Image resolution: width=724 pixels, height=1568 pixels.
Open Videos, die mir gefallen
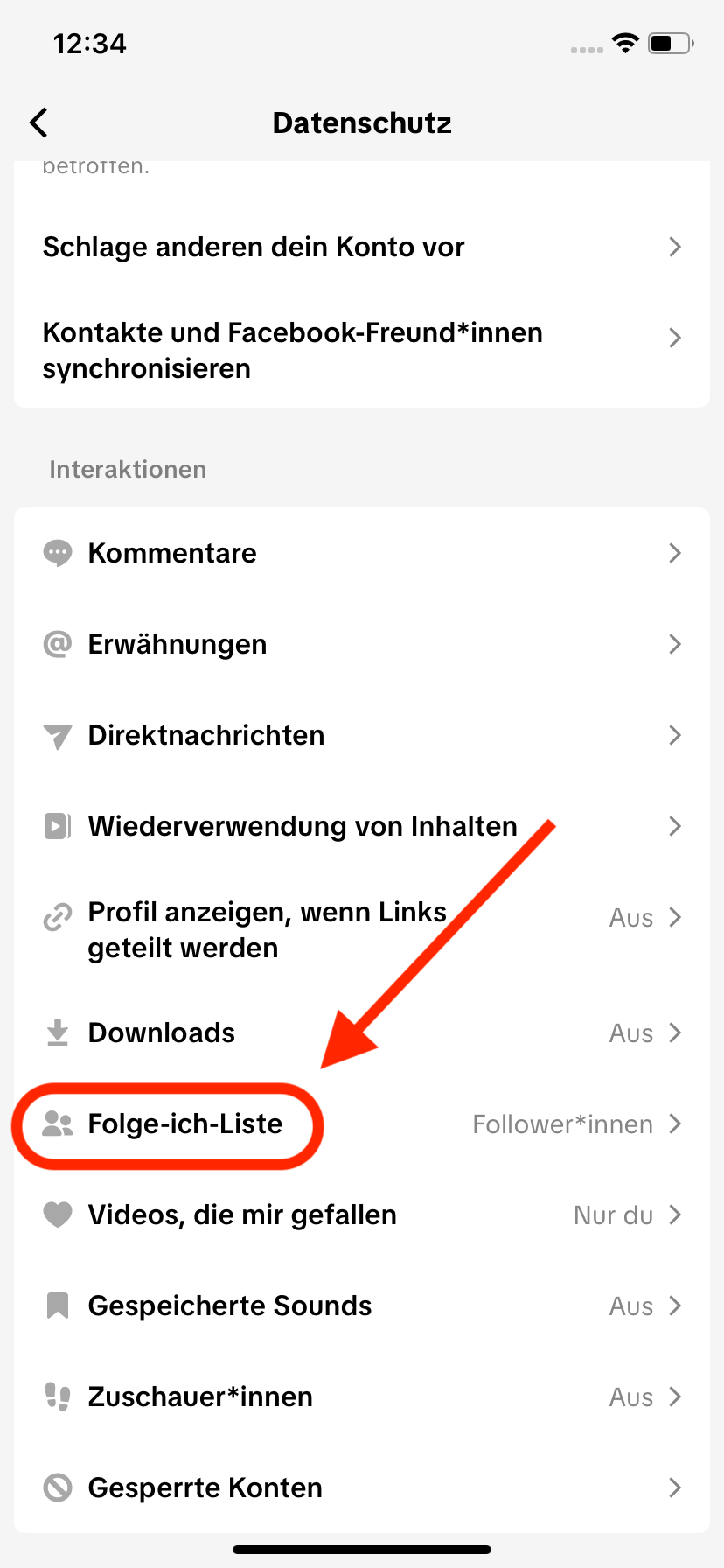[x=362, y=1214]
